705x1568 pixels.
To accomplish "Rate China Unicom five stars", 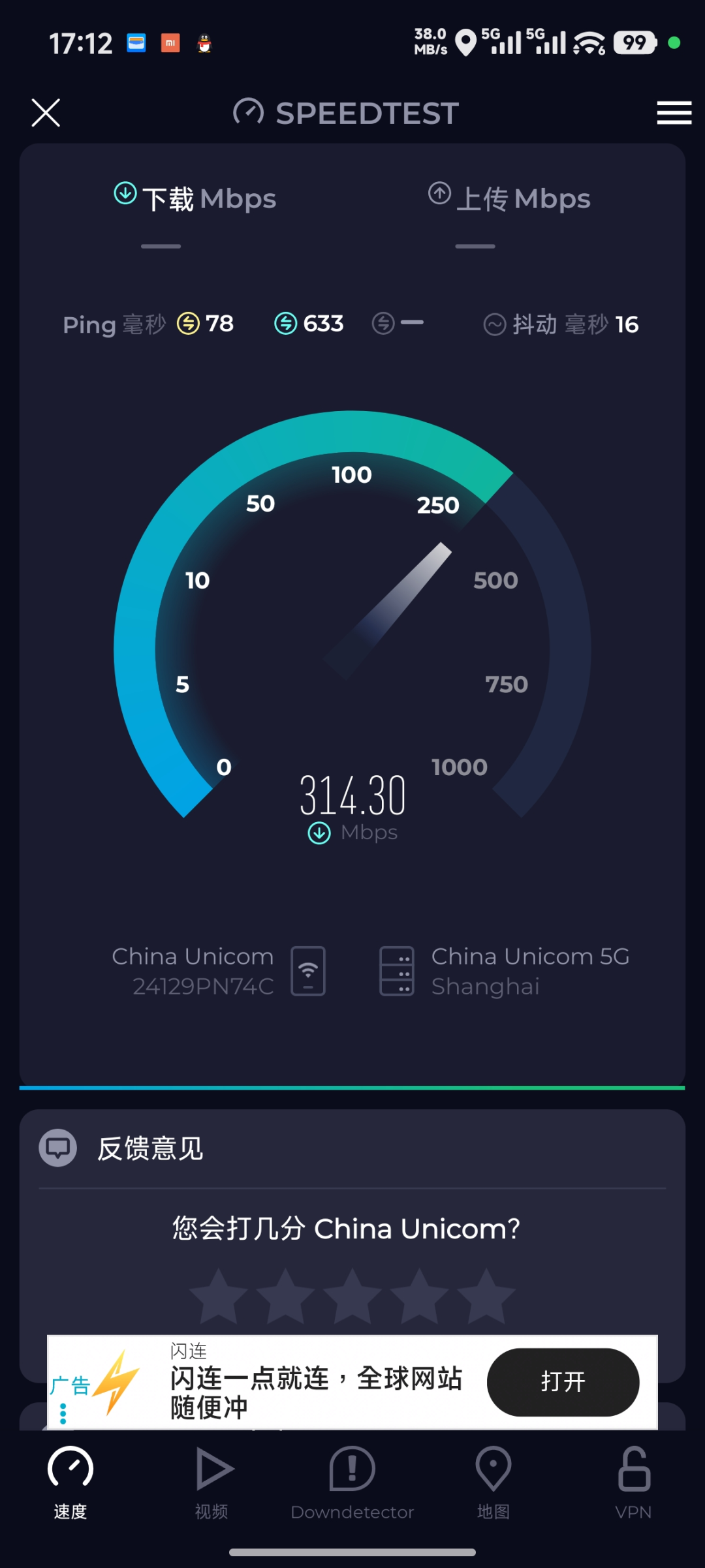I will 486,1296.
